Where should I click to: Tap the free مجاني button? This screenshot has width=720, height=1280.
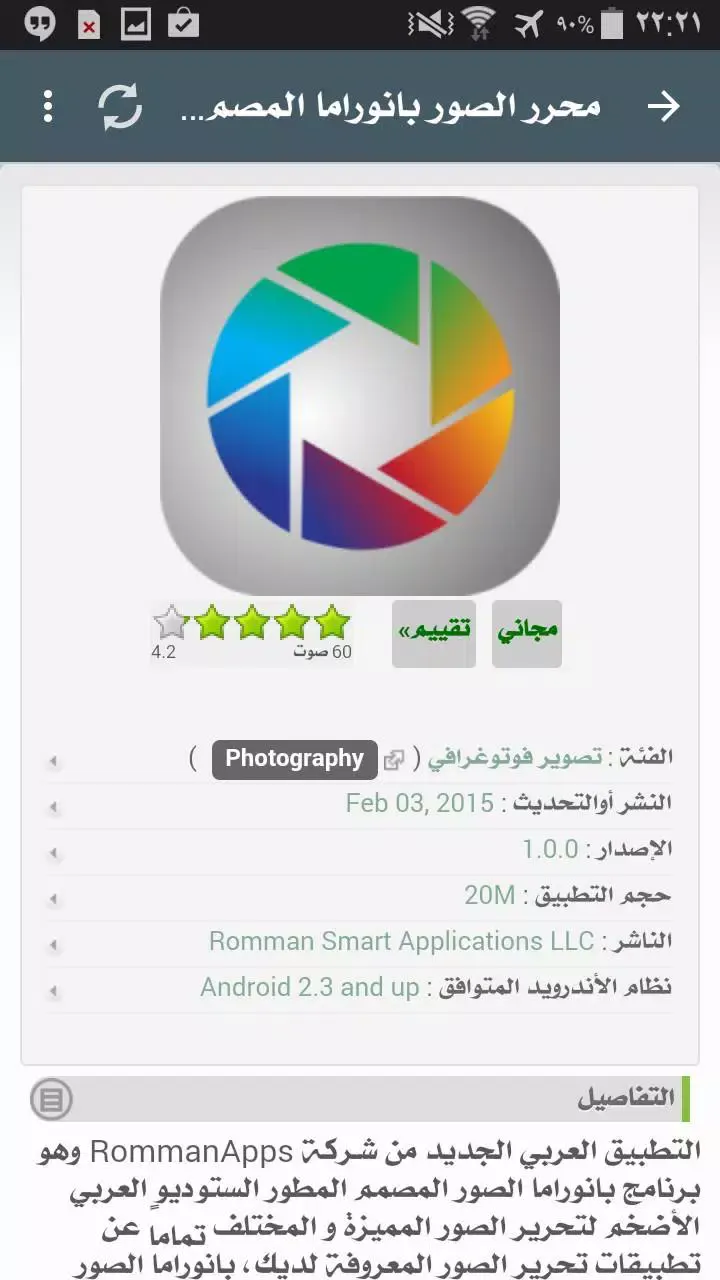tap(527, 633)
